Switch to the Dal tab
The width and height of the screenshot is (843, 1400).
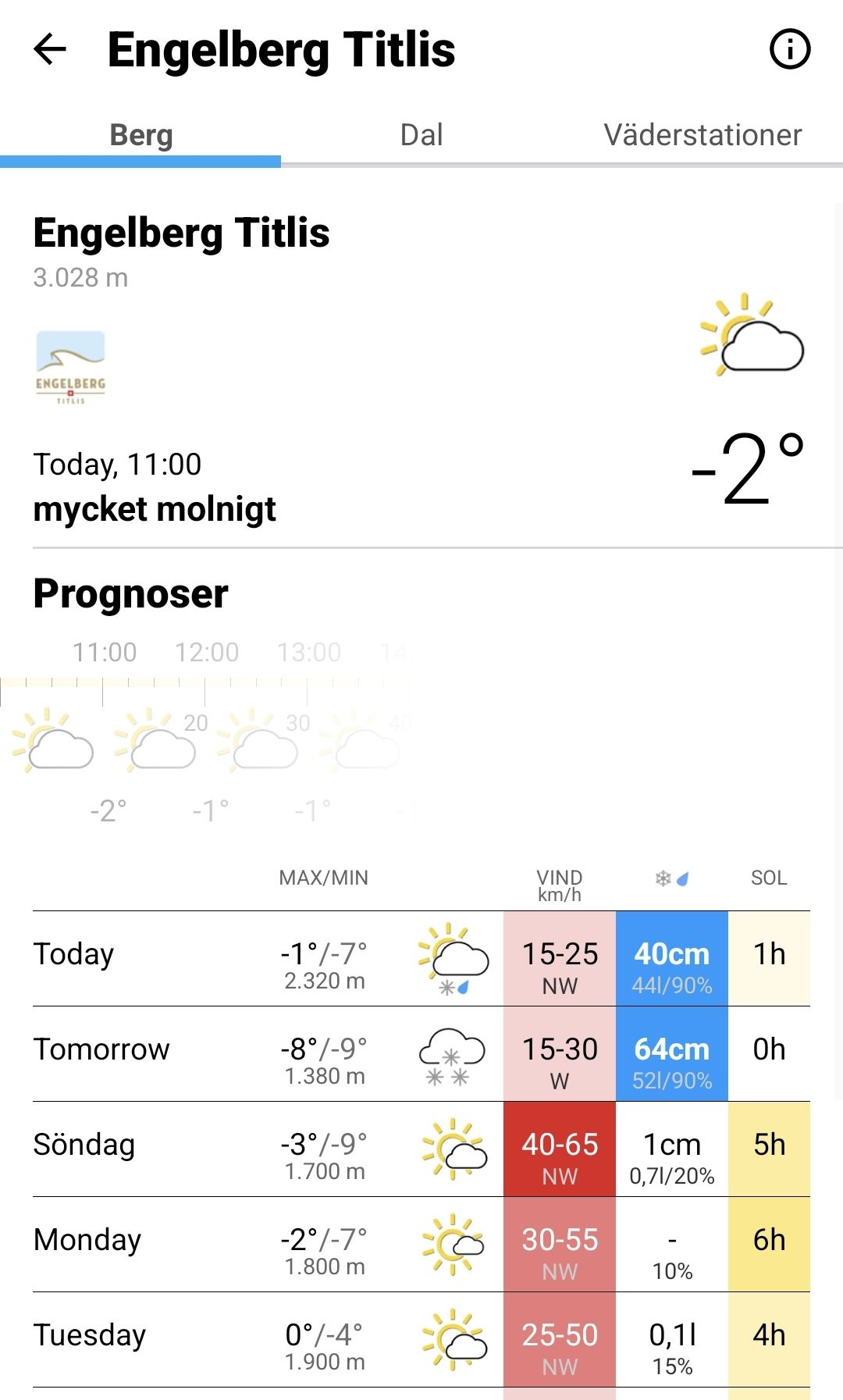pyautogui.click(x=421, y=135)
